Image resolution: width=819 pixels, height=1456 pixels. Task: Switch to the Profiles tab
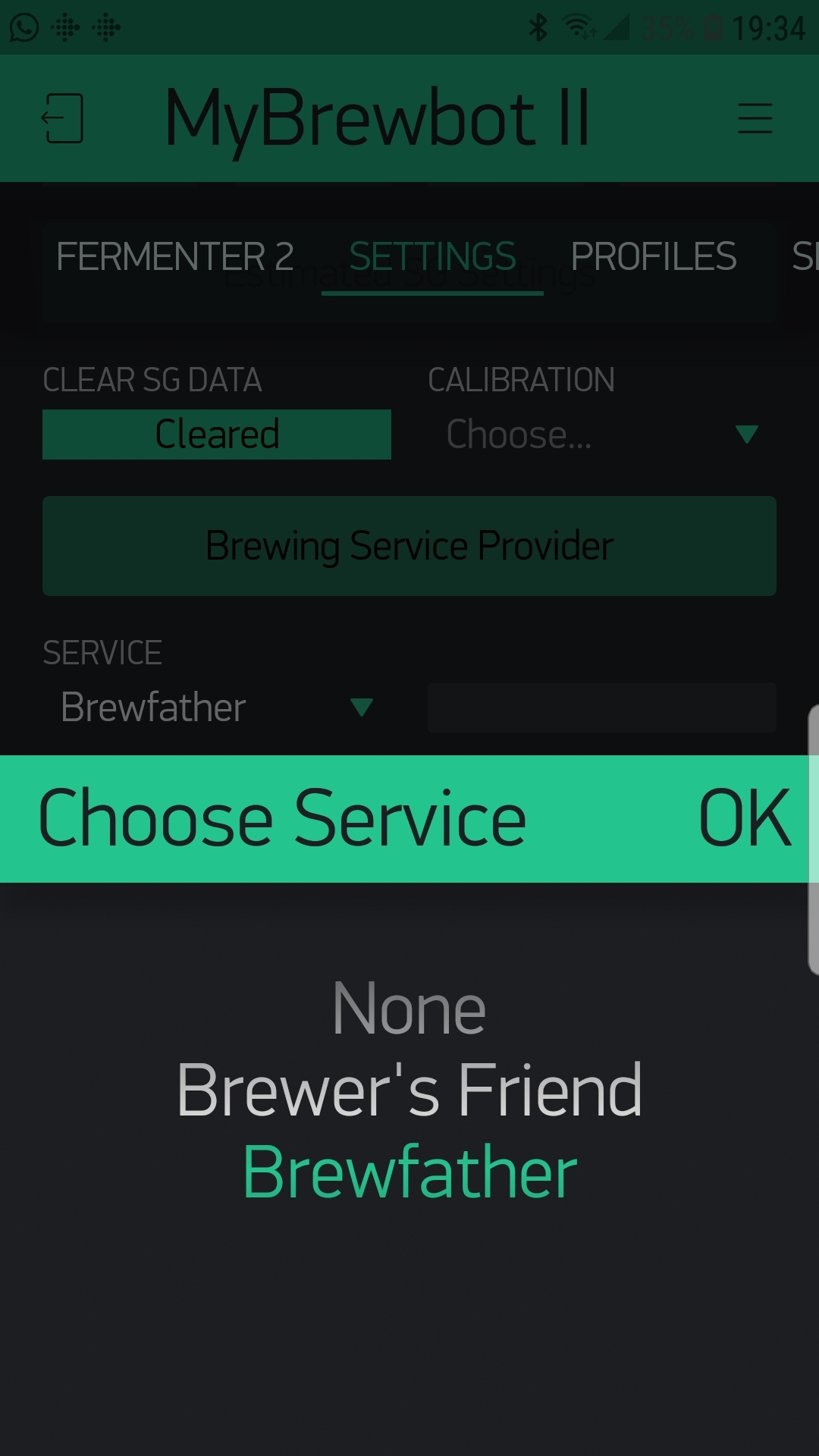[653, 256]
